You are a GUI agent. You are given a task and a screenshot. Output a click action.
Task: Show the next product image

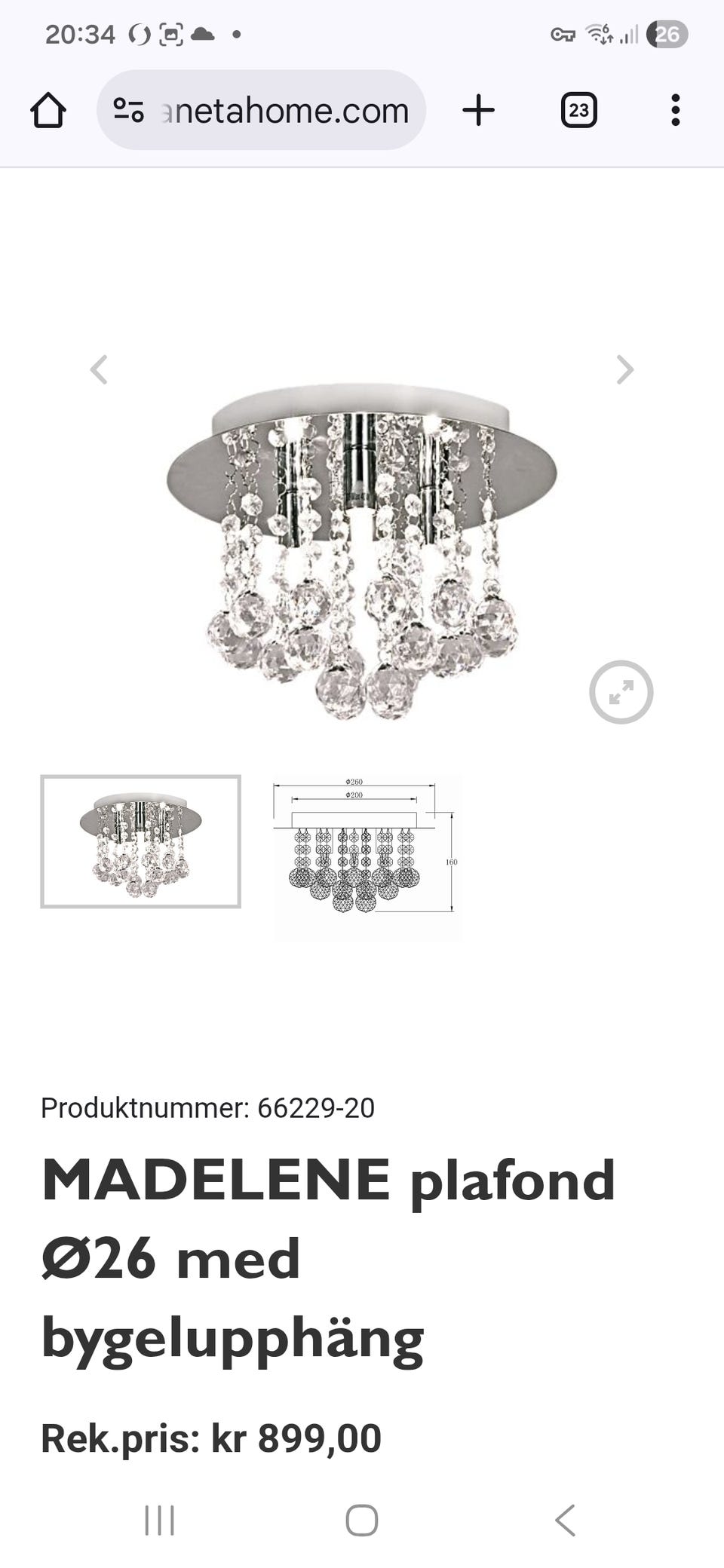click(x=624, y=369)
